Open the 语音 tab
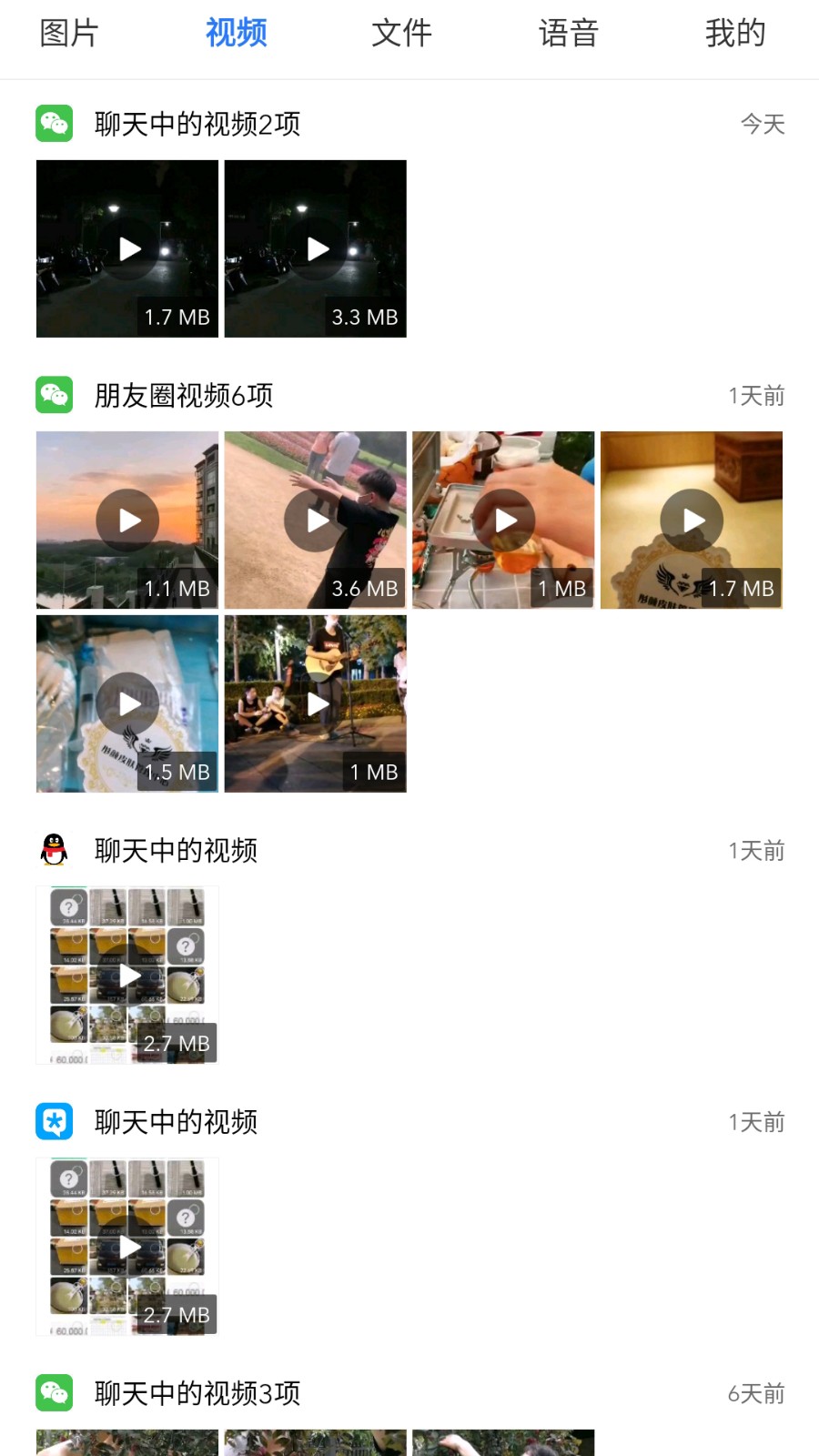Image resolution: width=819 pixels, height=1456 pixels. [569, 33]
